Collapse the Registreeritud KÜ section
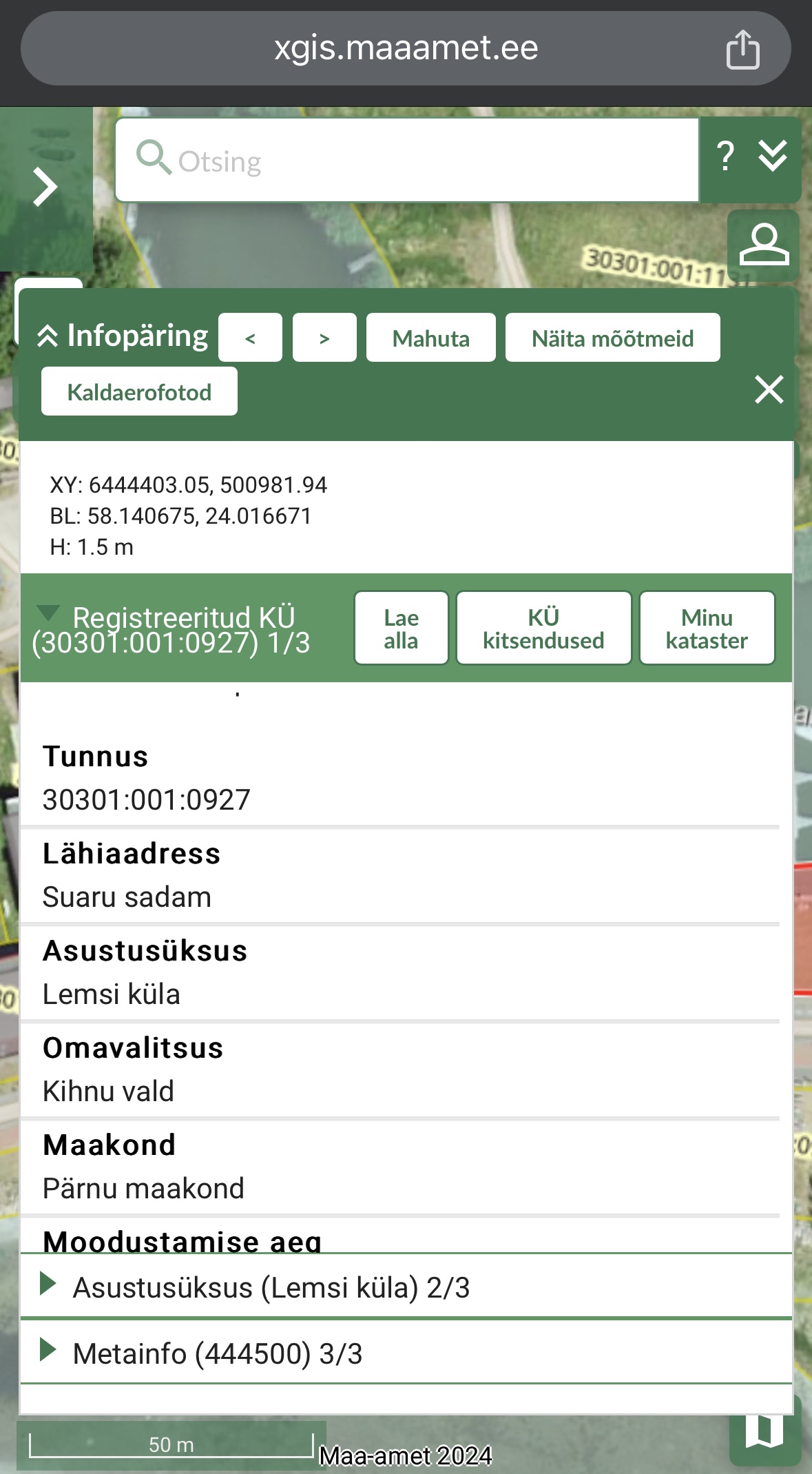Screen dimensions: 812x1474 (48, 613)
